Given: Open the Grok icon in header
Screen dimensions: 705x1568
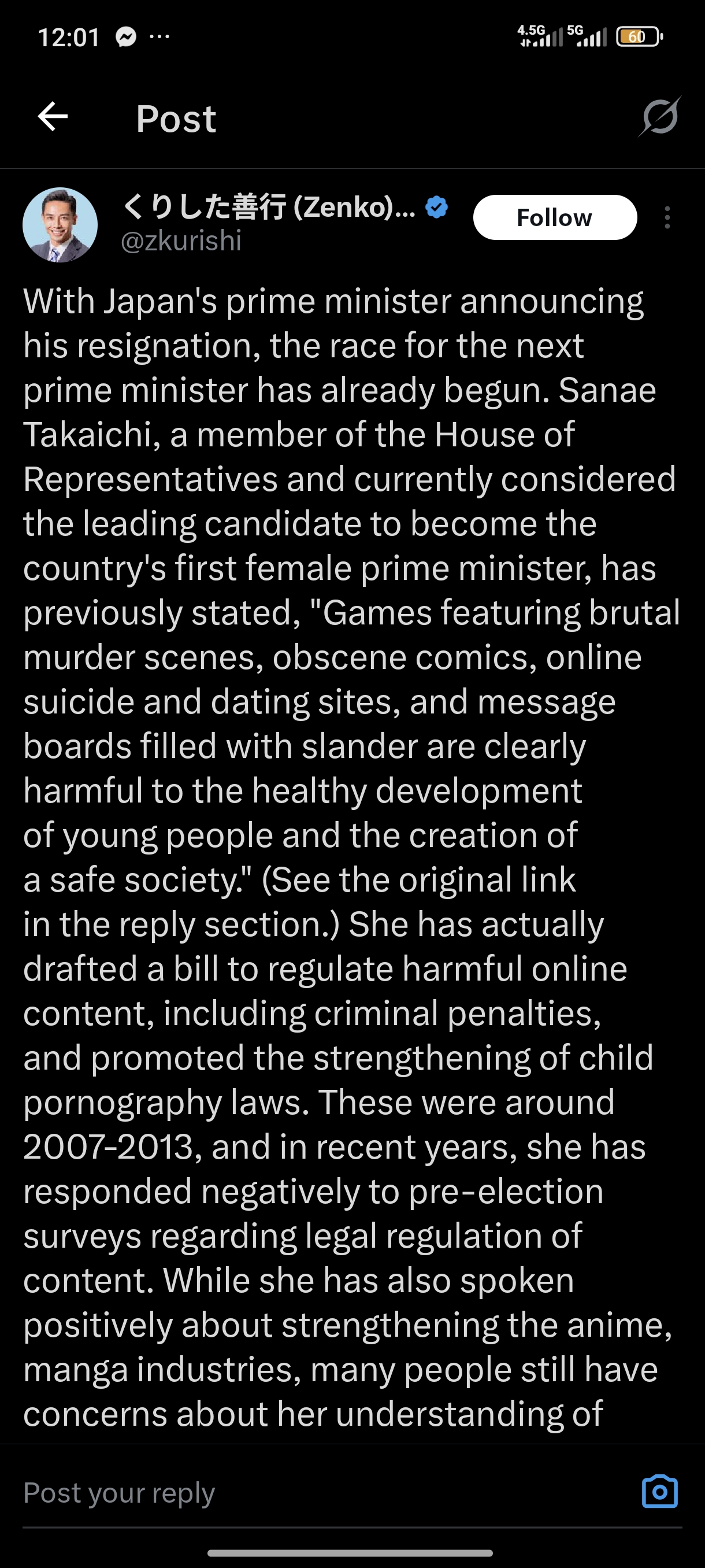Looking at the screenshot, I should (660, 117).
